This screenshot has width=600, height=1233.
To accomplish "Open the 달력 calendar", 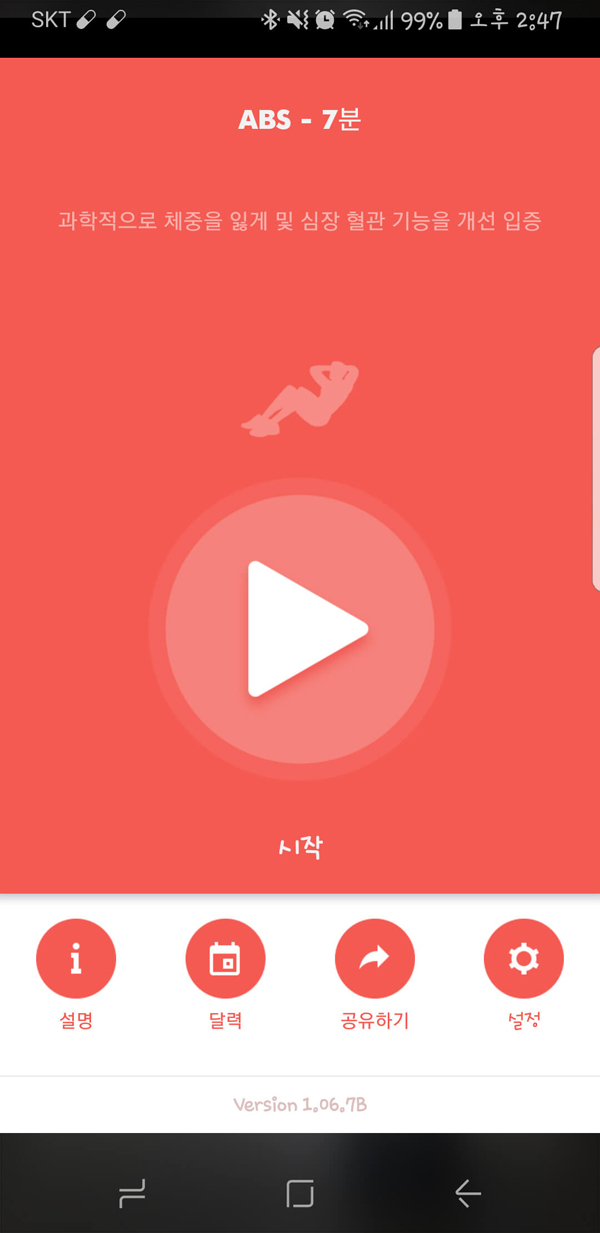I will (x=226, y=959).
